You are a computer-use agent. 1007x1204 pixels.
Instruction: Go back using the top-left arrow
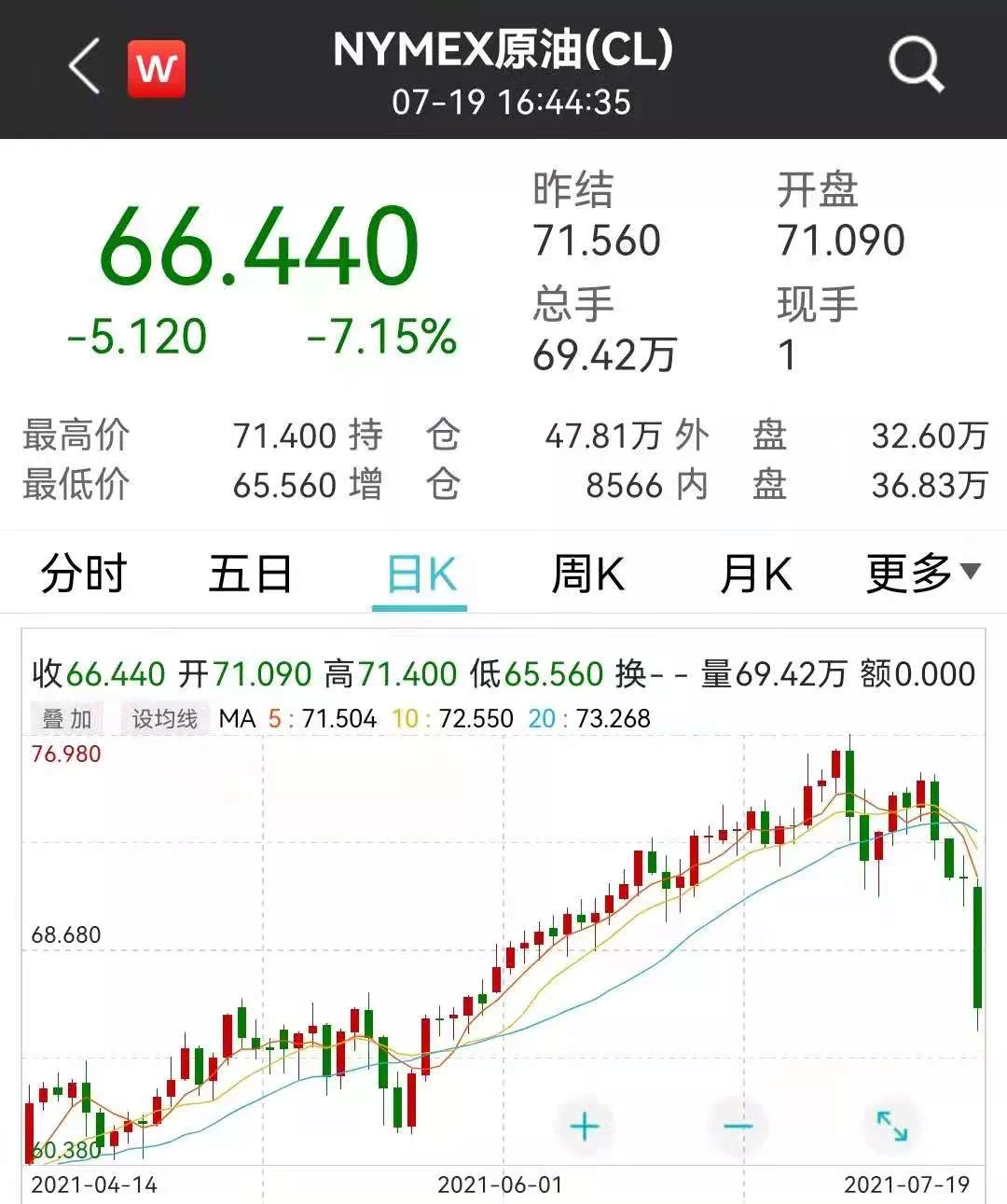pos(85,67)
